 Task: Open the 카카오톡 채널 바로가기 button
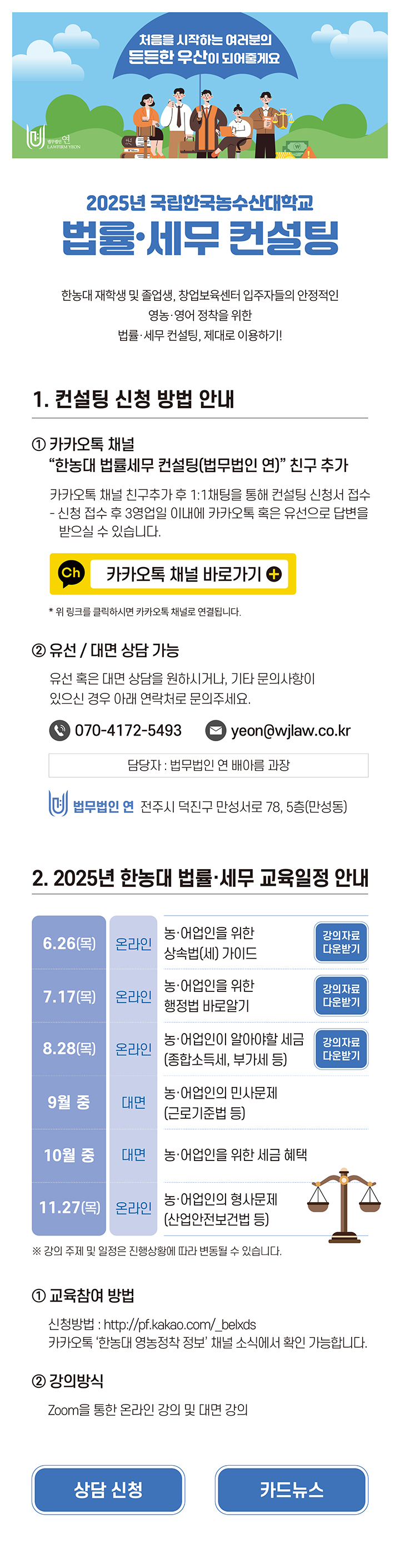(173, 573)
